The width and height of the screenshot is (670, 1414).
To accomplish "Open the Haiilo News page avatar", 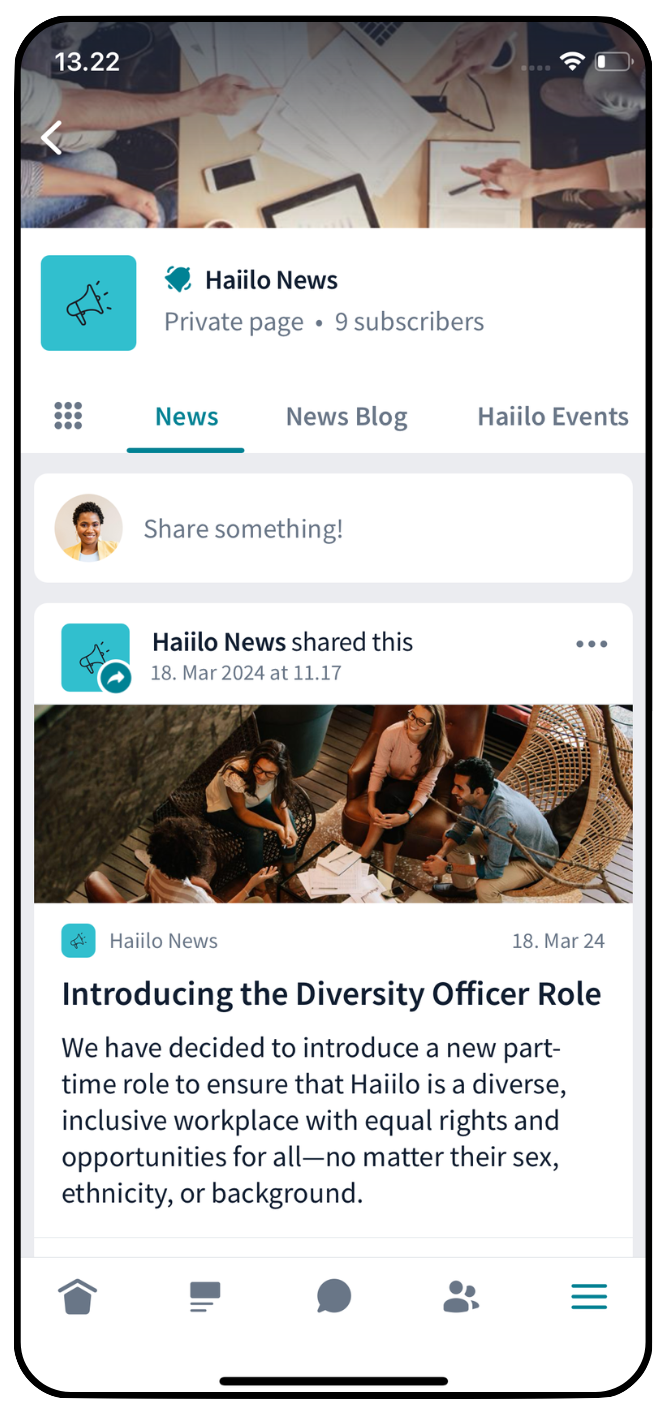I will [x=88, y=303].
